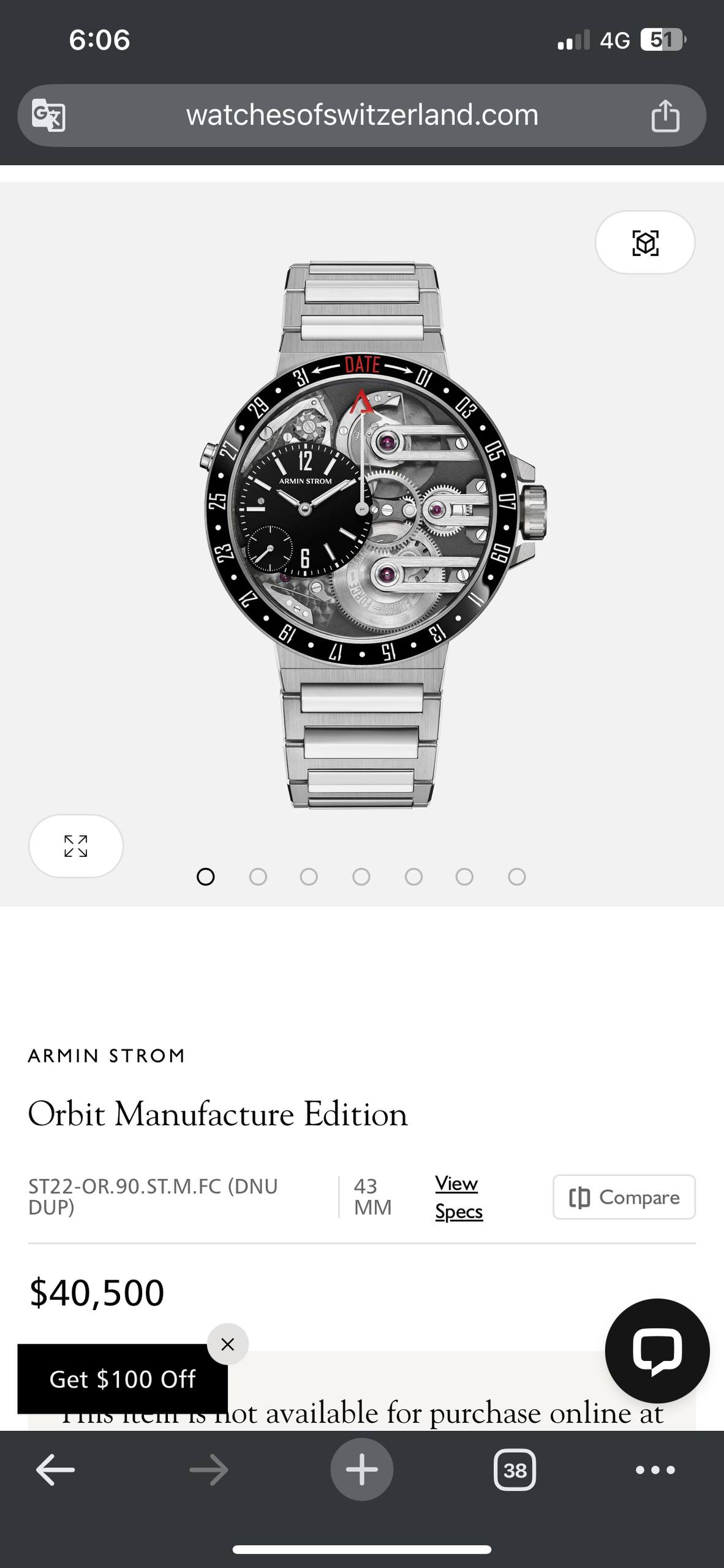Add the watch to Compare
The width and height of the screenshot is (724, 1568).
624,1197
